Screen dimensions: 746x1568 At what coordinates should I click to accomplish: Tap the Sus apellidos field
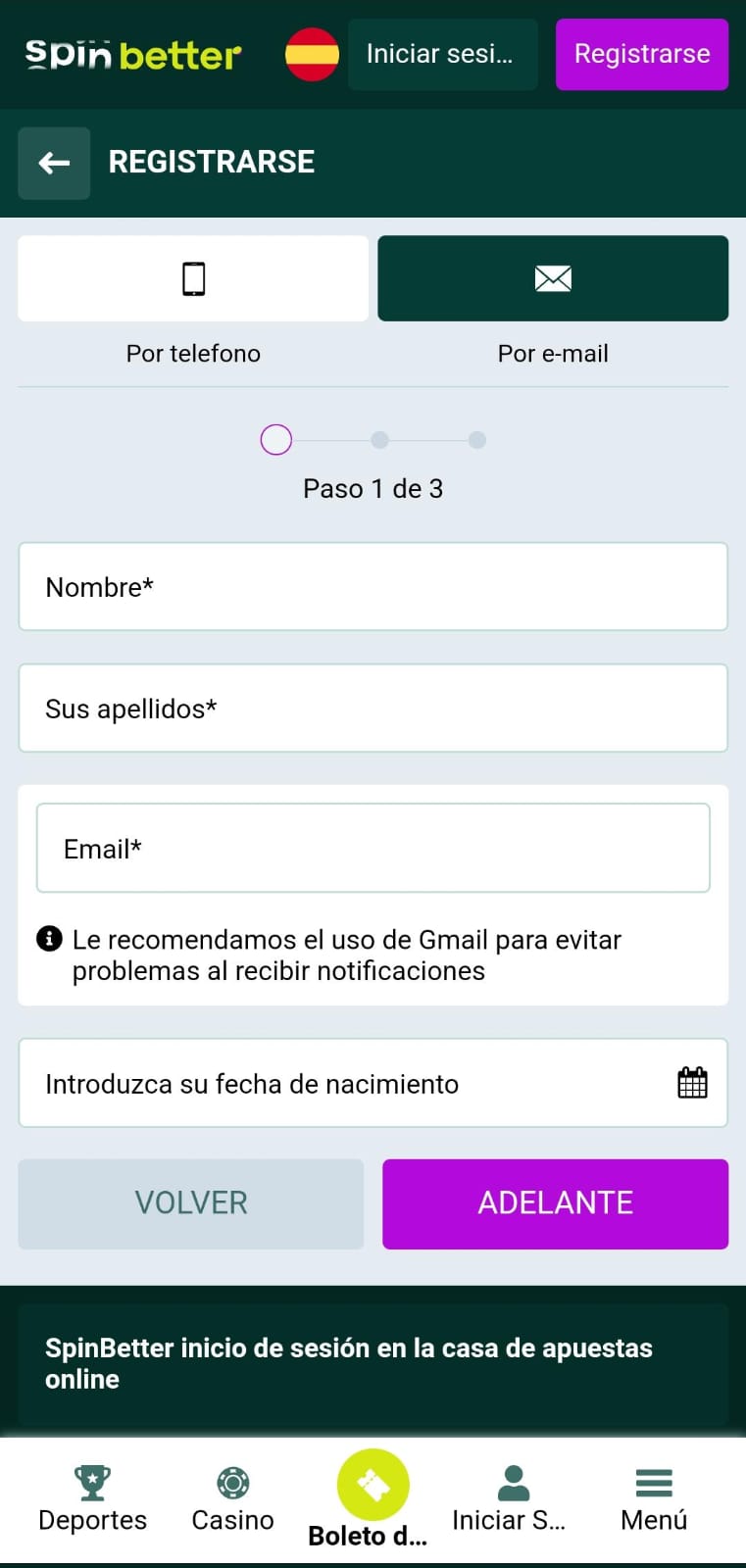pyautogui.click(x=373, y=709)
